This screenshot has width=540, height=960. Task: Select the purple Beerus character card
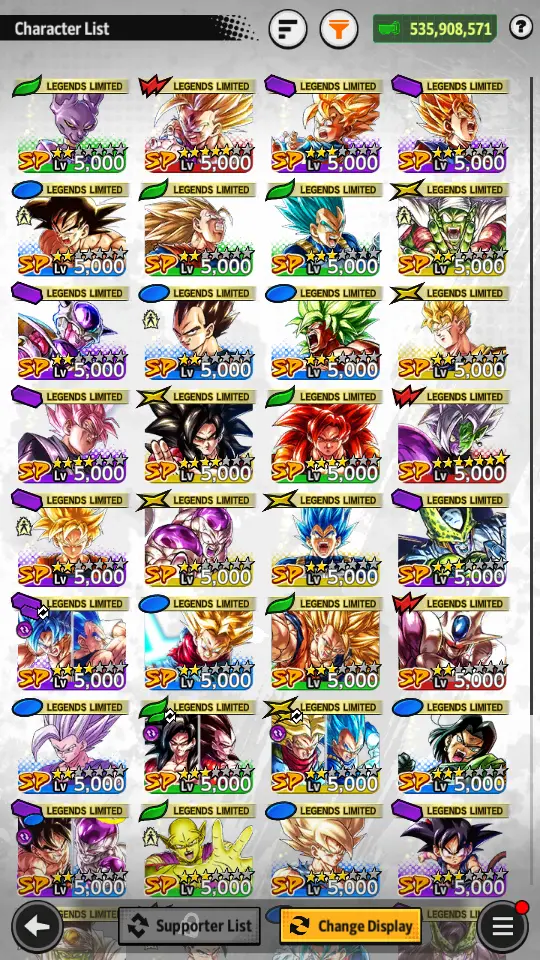tap(72, 126)
